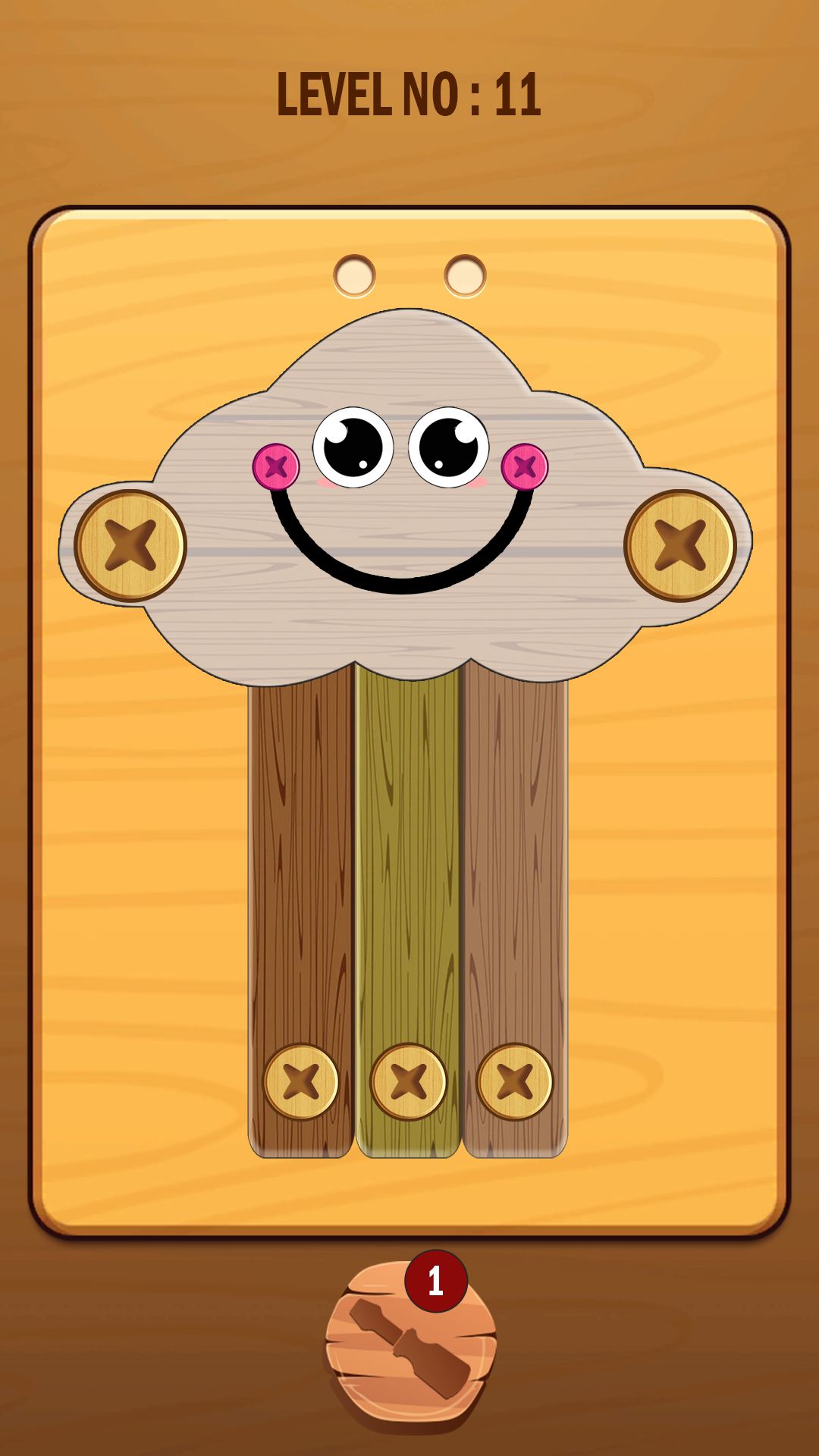Remove the screw on the dark brown plank
The height and width of the screenshot is (1456, 819).
(x=301, y=1082)
